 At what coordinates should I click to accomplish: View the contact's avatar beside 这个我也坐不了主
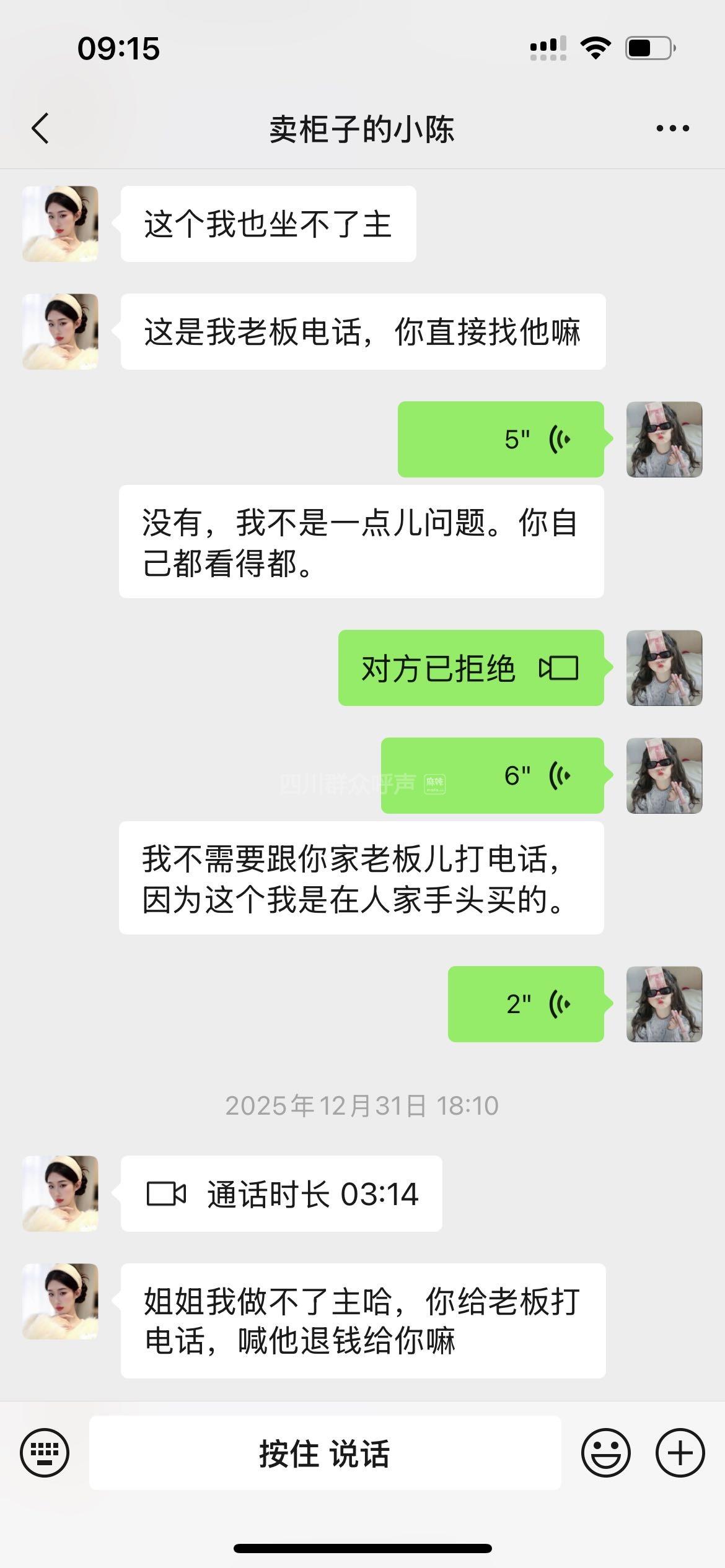60,224
